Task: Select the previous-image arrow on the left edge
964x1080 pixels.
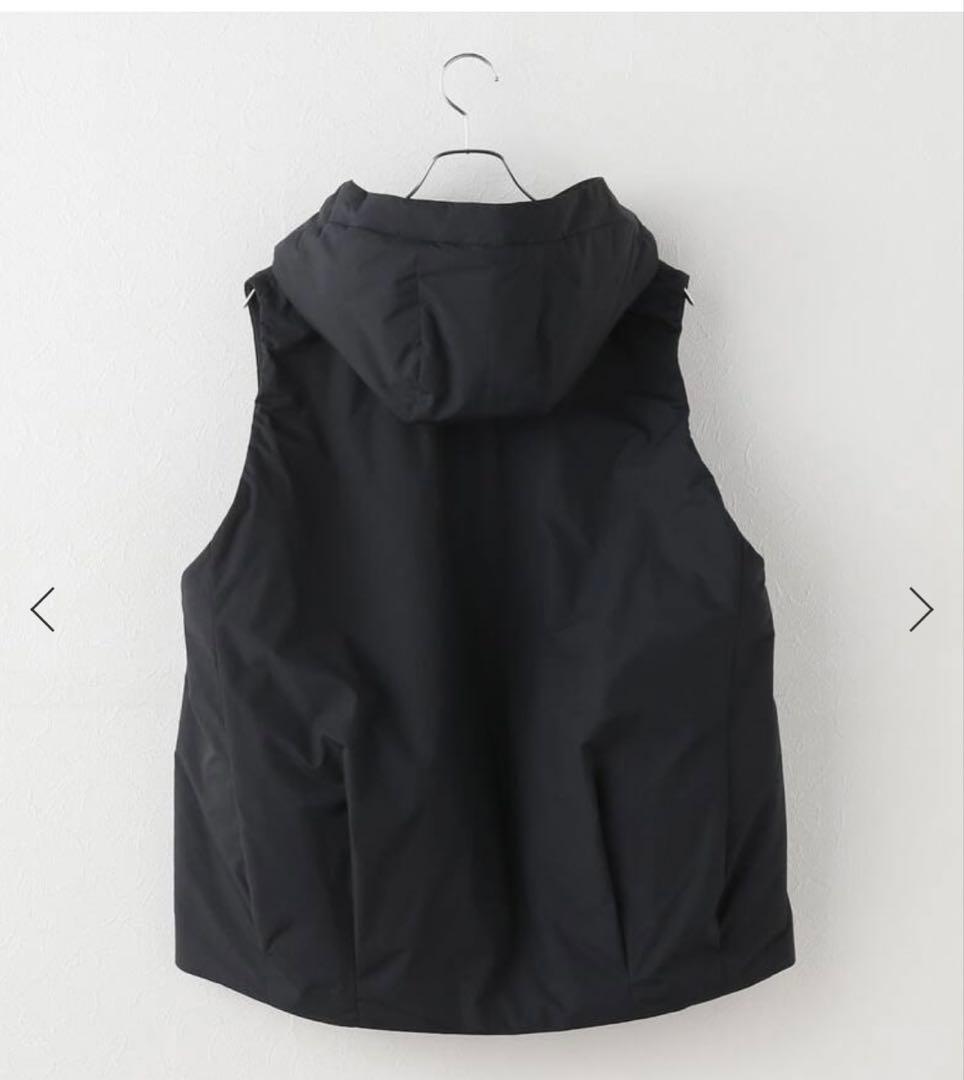Action: coord(44,607)
